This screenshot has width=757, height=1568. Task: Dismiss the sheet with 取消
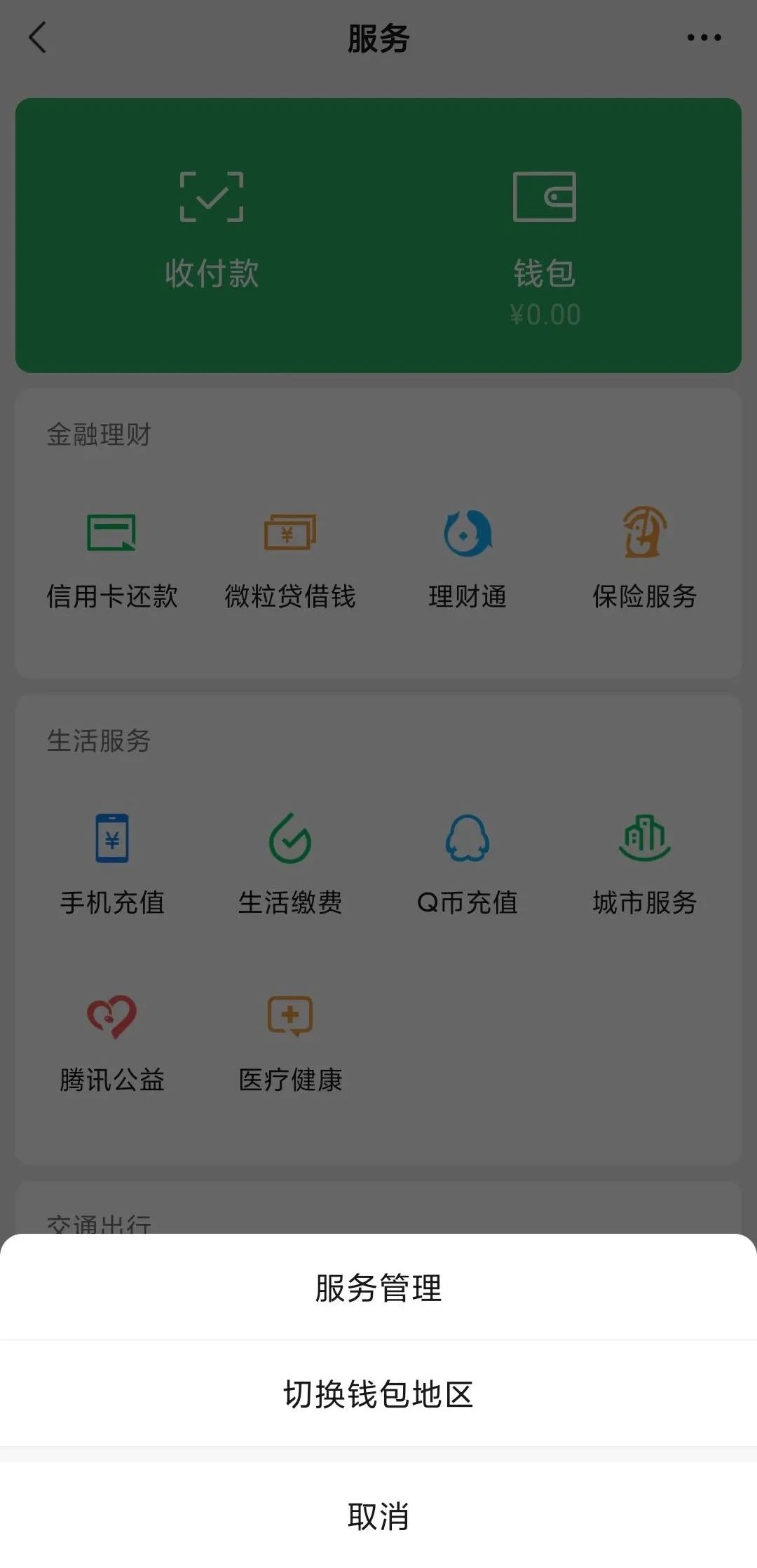coord(378,1516)
